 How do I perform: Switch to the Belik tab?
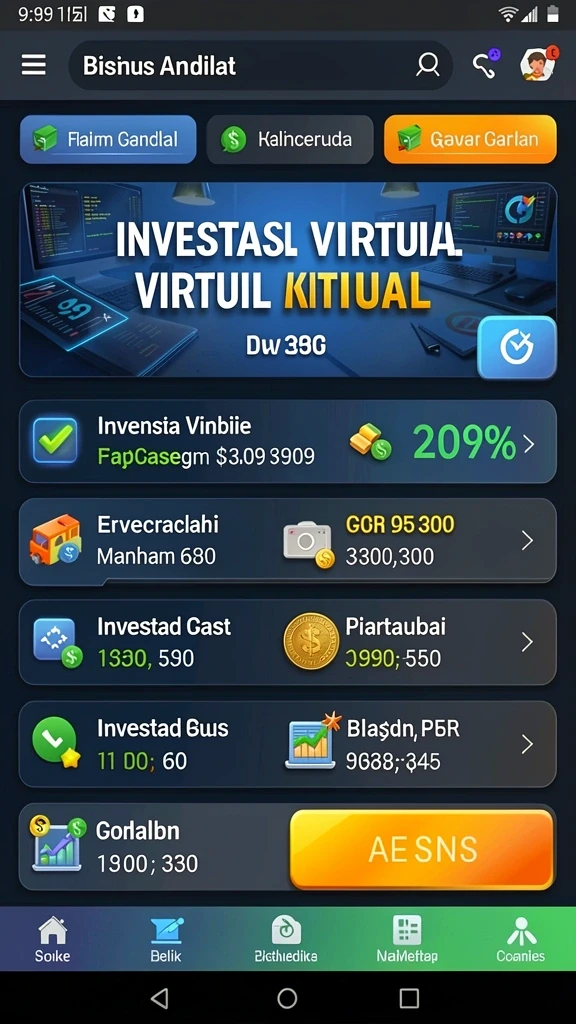[x=167, y=940]
